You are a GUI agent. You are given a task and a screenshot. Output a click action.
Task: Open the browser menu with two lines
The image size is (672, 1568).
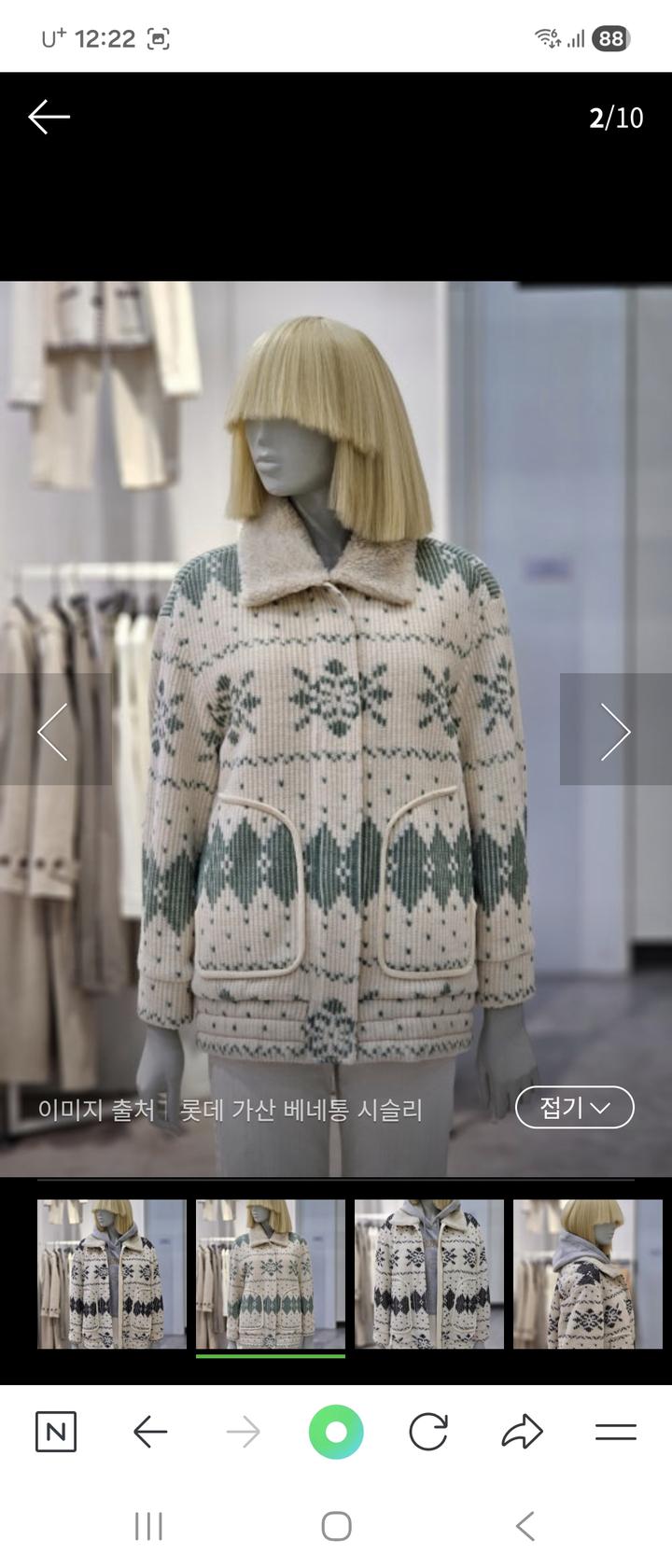coord(616,1432)
